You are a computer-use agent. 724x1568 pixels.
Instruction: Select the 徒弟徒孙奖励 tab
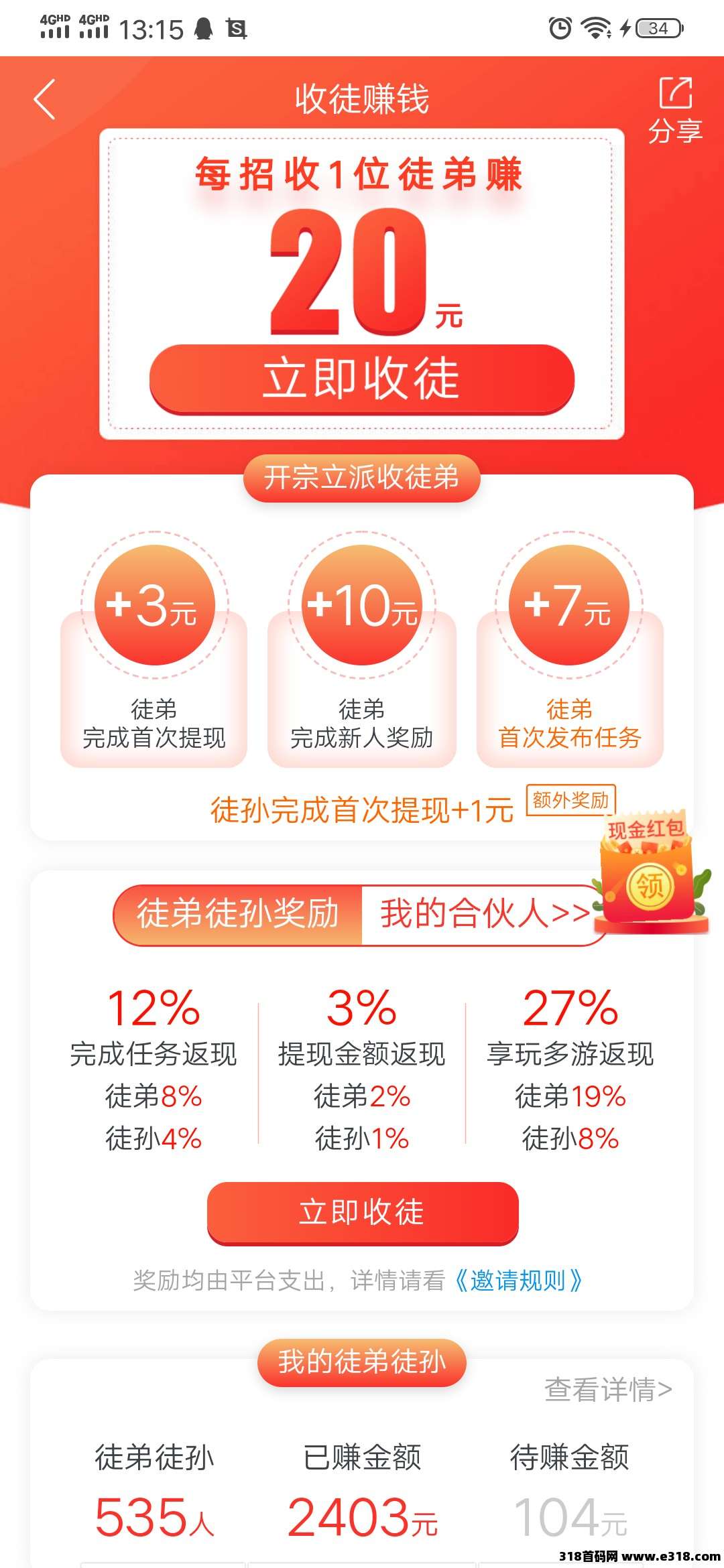(x=238, y=914)
